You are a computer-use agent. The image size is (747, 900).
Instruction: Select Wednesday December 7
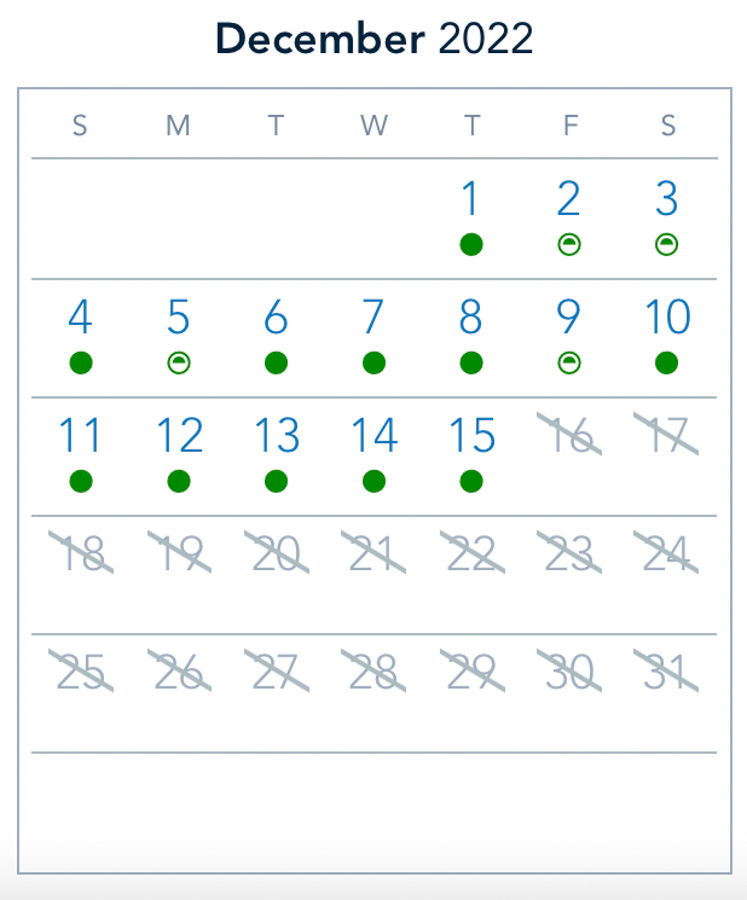pos(373,319)
